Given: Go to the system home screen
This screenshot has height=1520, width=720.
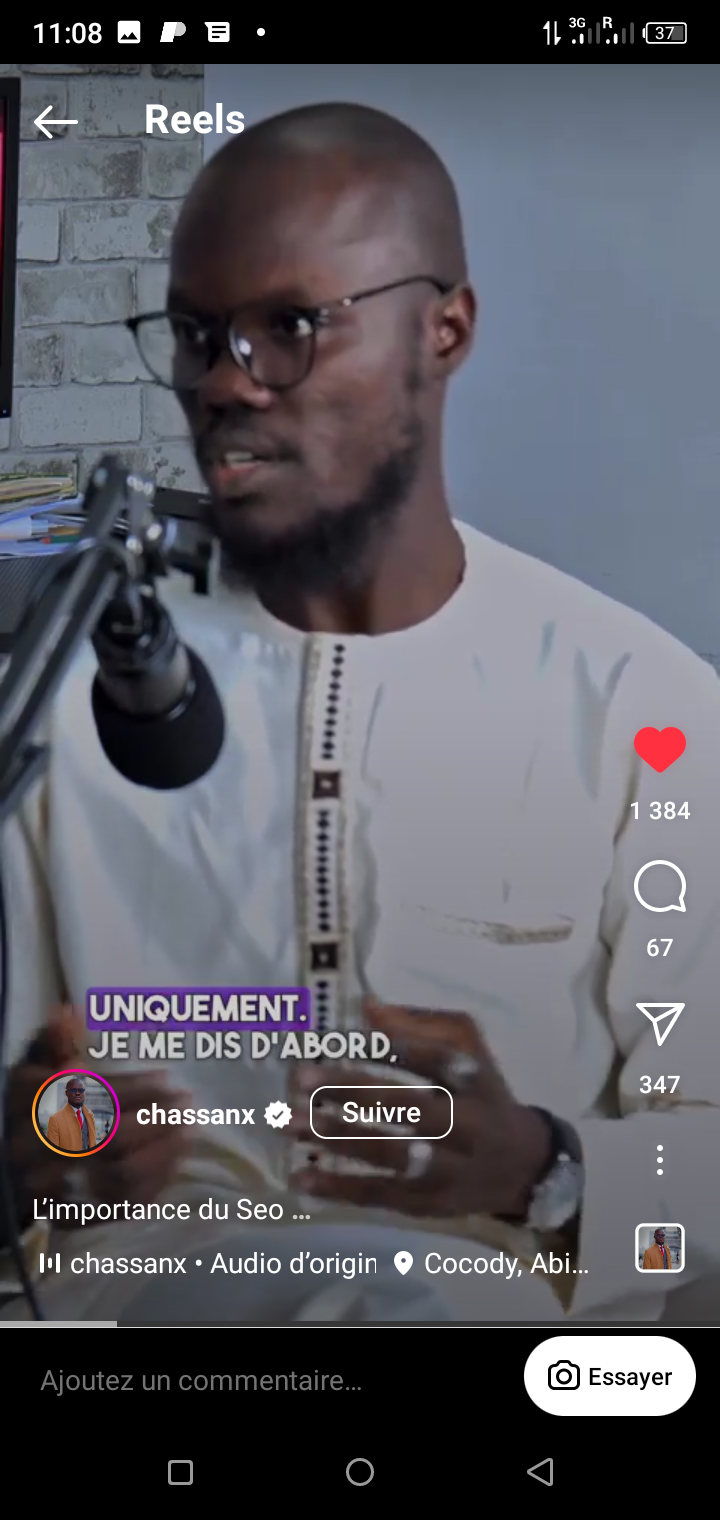Looking at the screenshot, I should coord(360,1472).
